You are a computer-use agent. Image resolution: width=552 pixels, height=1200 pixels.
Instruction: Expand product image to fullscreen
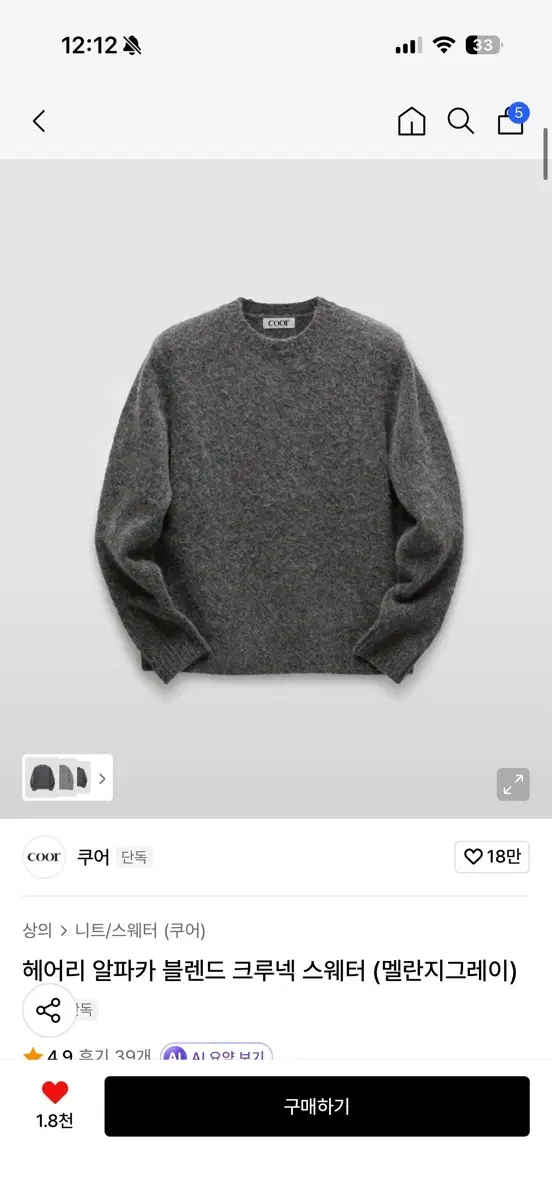513,784
